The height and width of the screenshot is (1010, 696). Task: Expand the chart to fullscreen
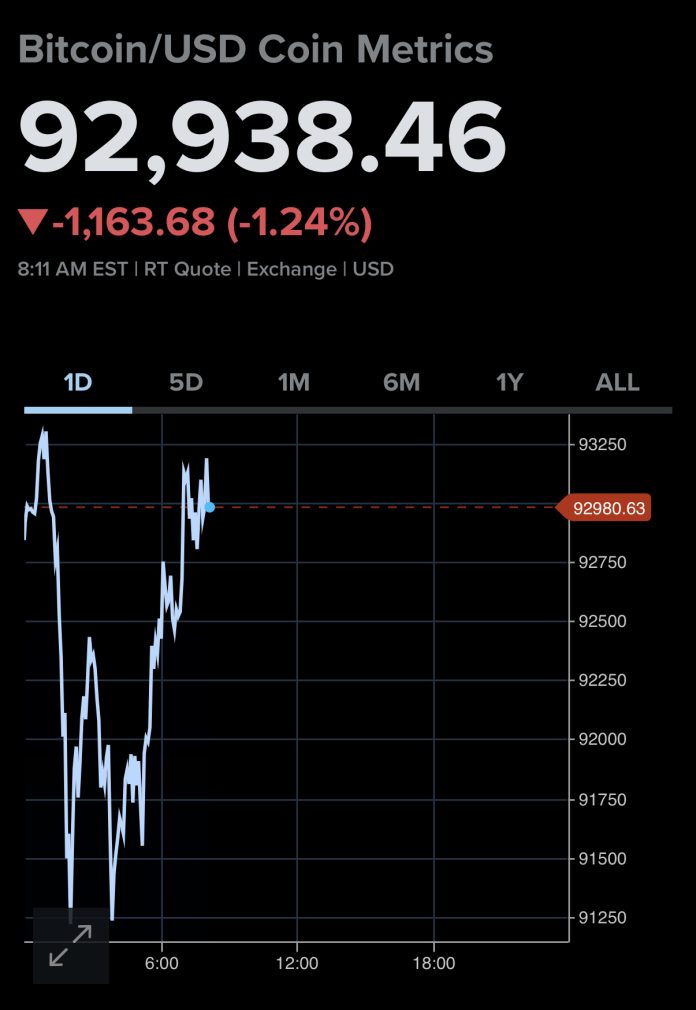tap(70, 945)
